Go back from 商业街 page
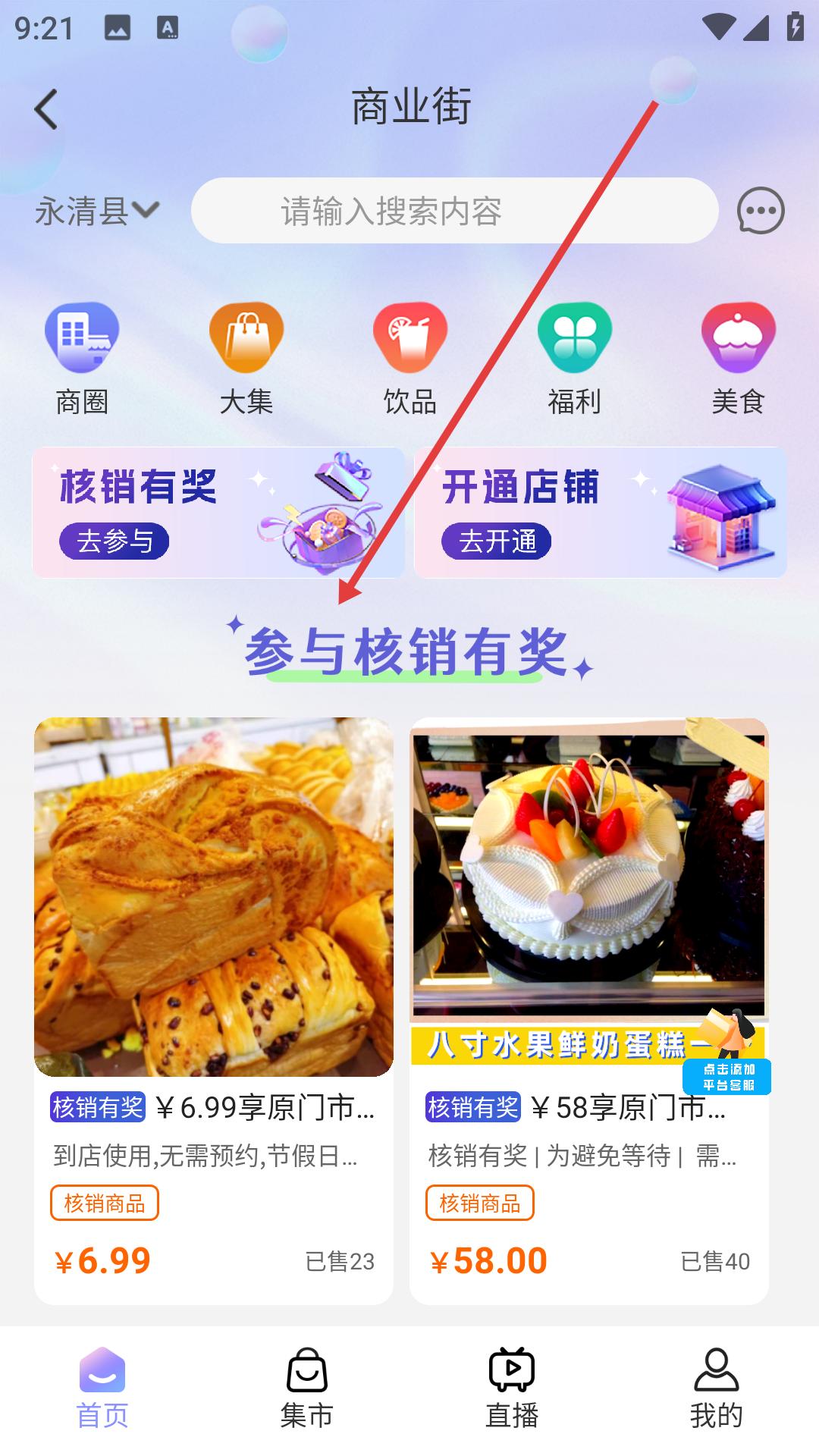This screenshot has width=819, height=1456. (46, 110)
